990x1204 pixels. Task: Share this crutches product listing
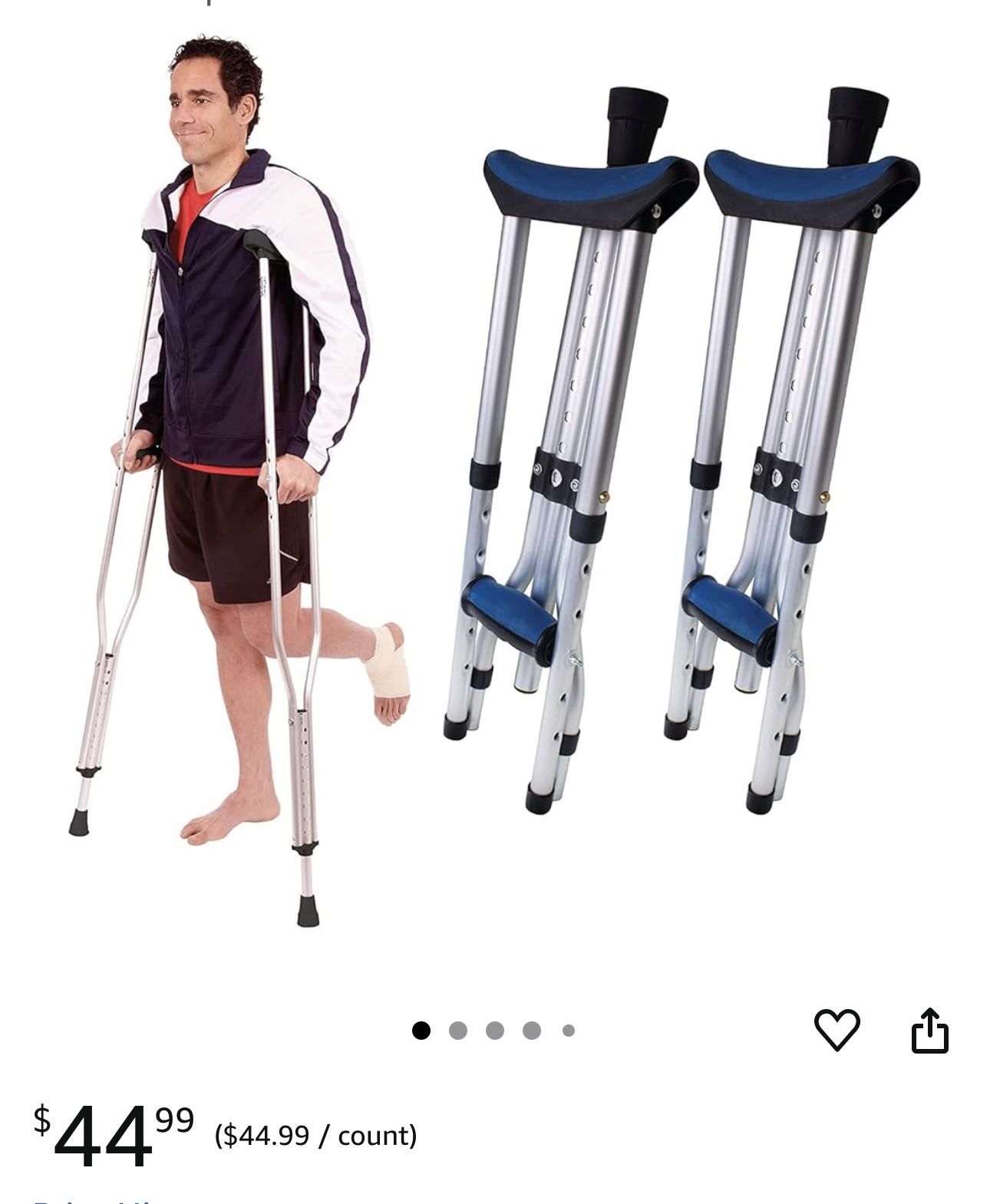(929, 1029)
